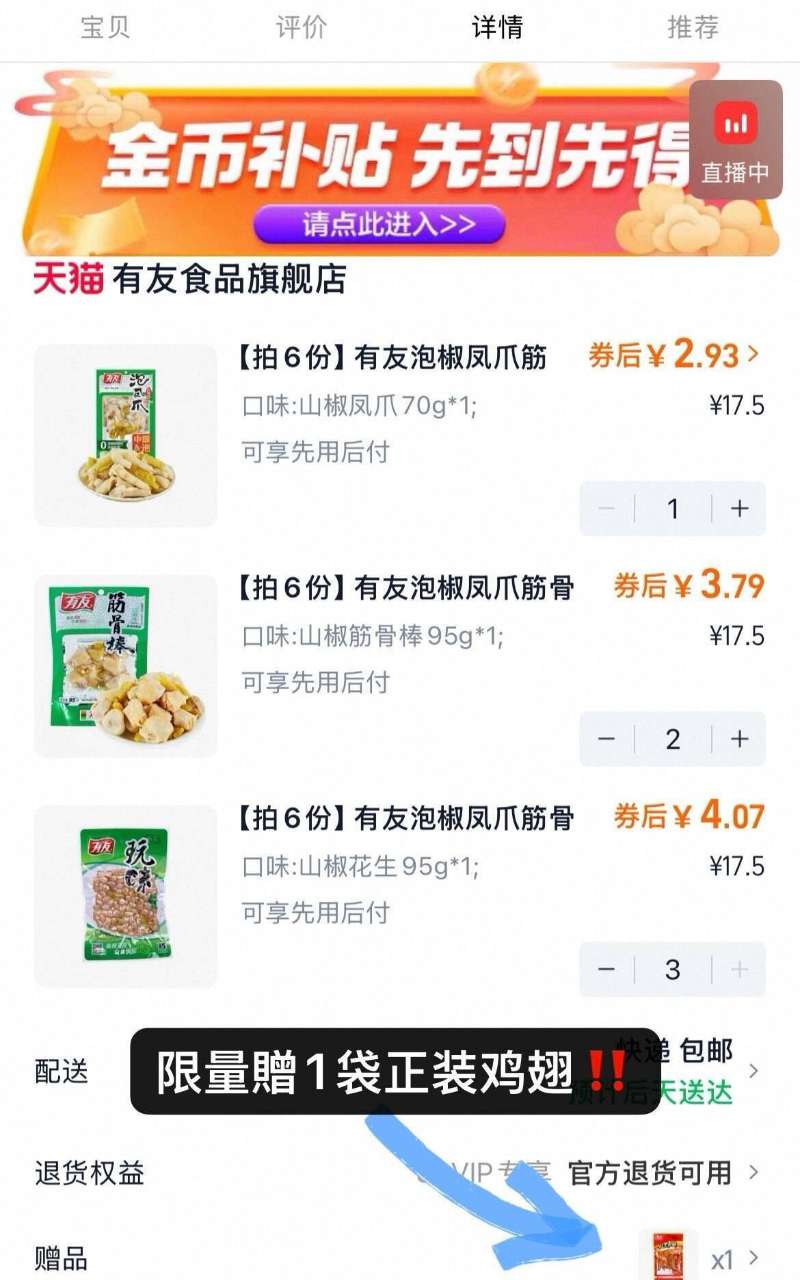Open the 直播中 live stream
Image resolution: width=800 pixels, height=1280 pixels.
[735, 139]
